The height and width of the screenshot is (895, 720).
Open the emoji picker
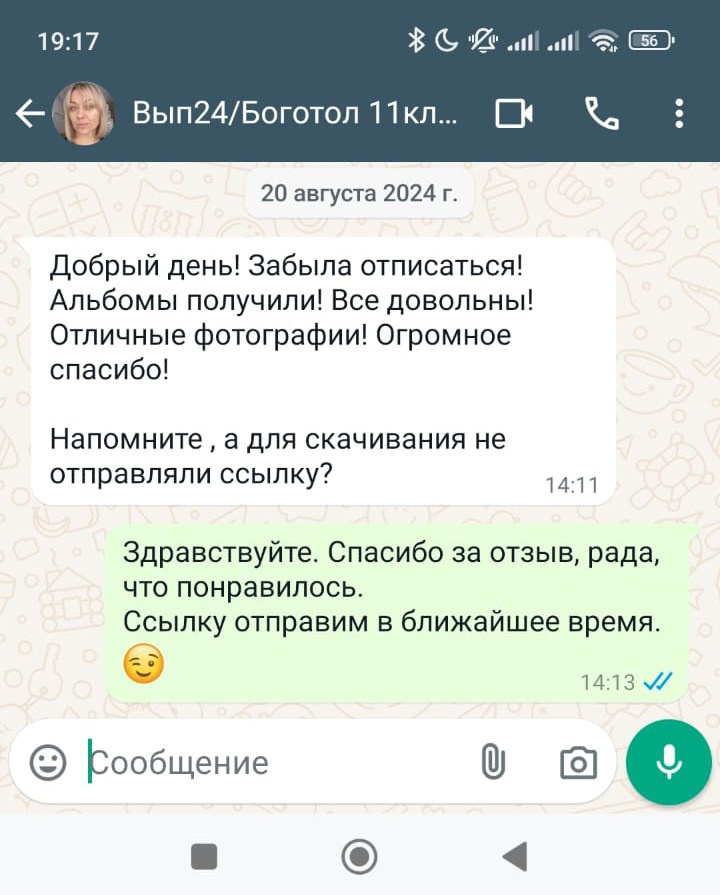coord(47,763)
